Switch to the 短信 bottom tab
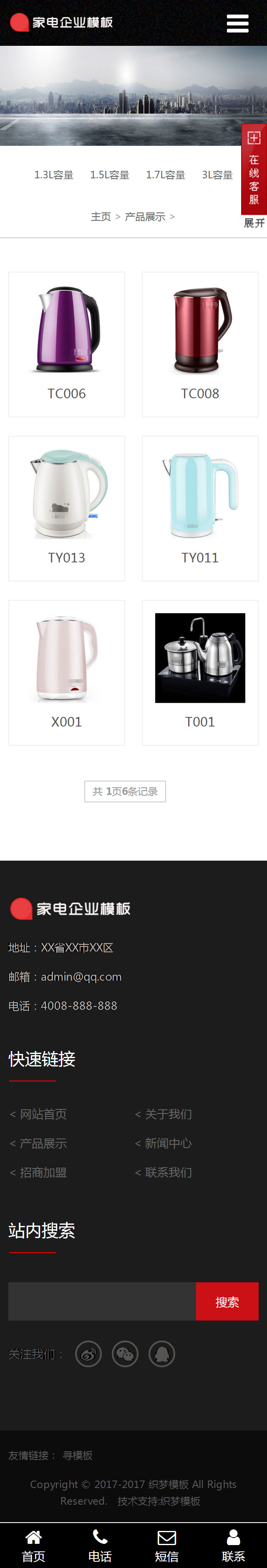The height and width of the screenshot is (1568, 267). coord(166,1546)
